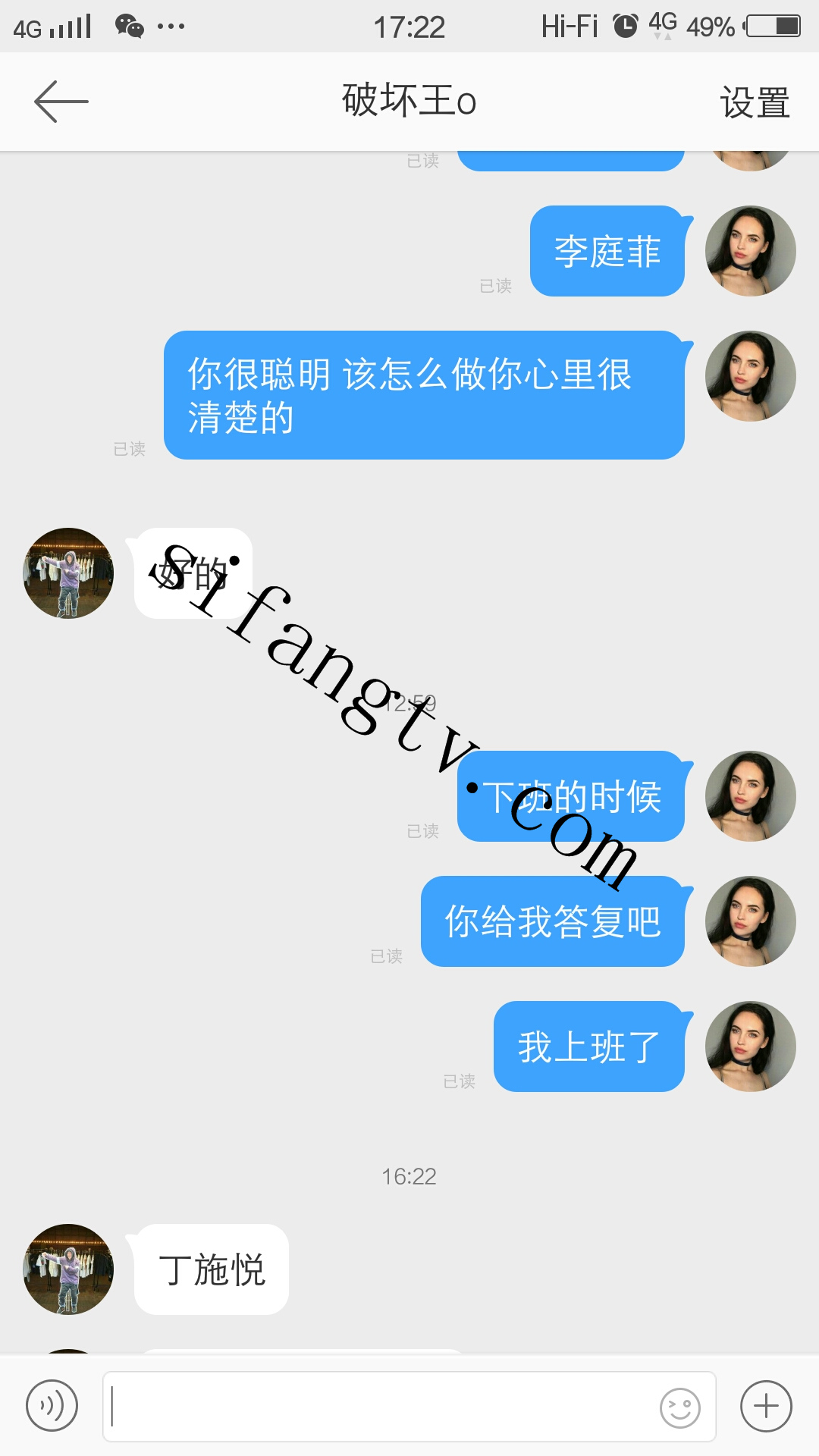Open the contact's avatar beside 丁施悦

pyautogui.click(x=68, y=1269)
